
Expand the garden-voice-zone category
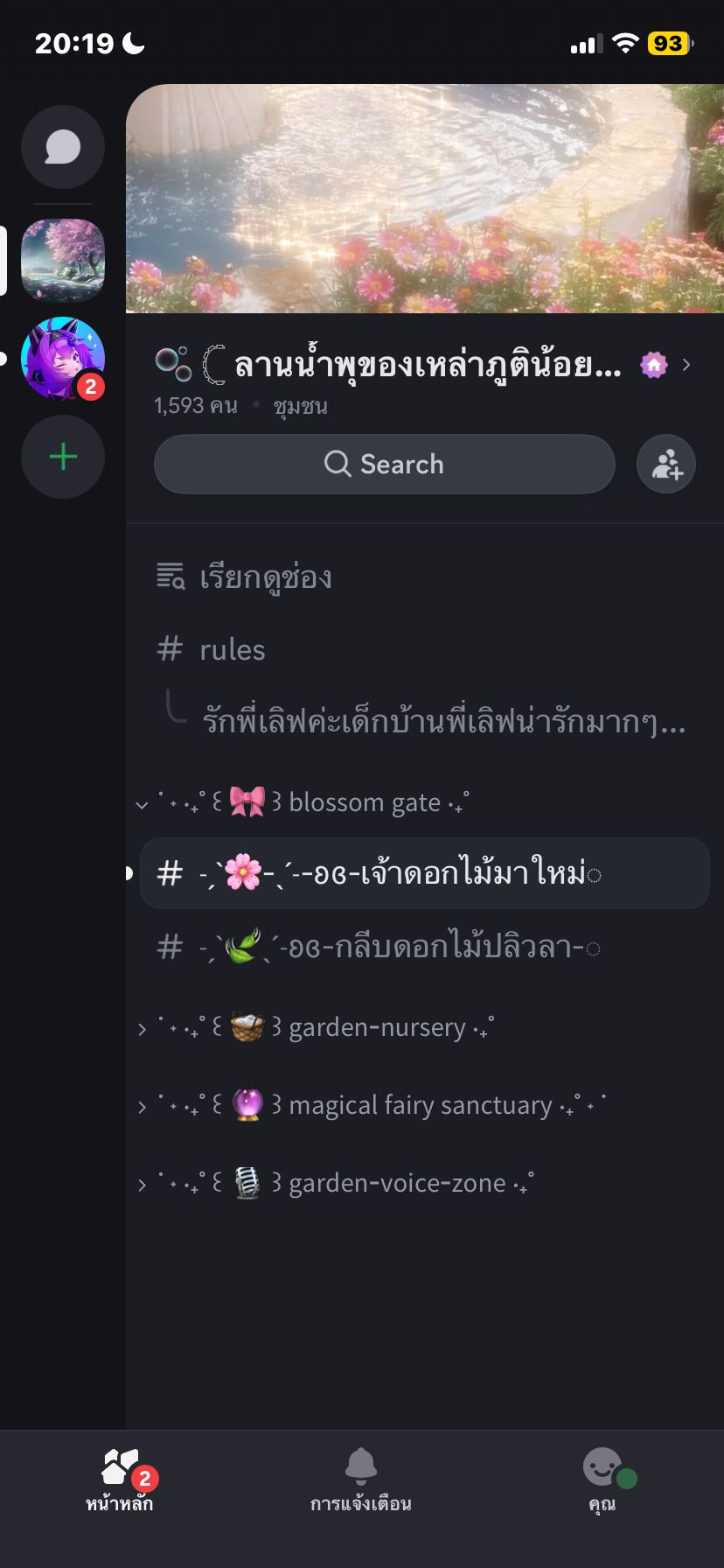[334, 1183]
